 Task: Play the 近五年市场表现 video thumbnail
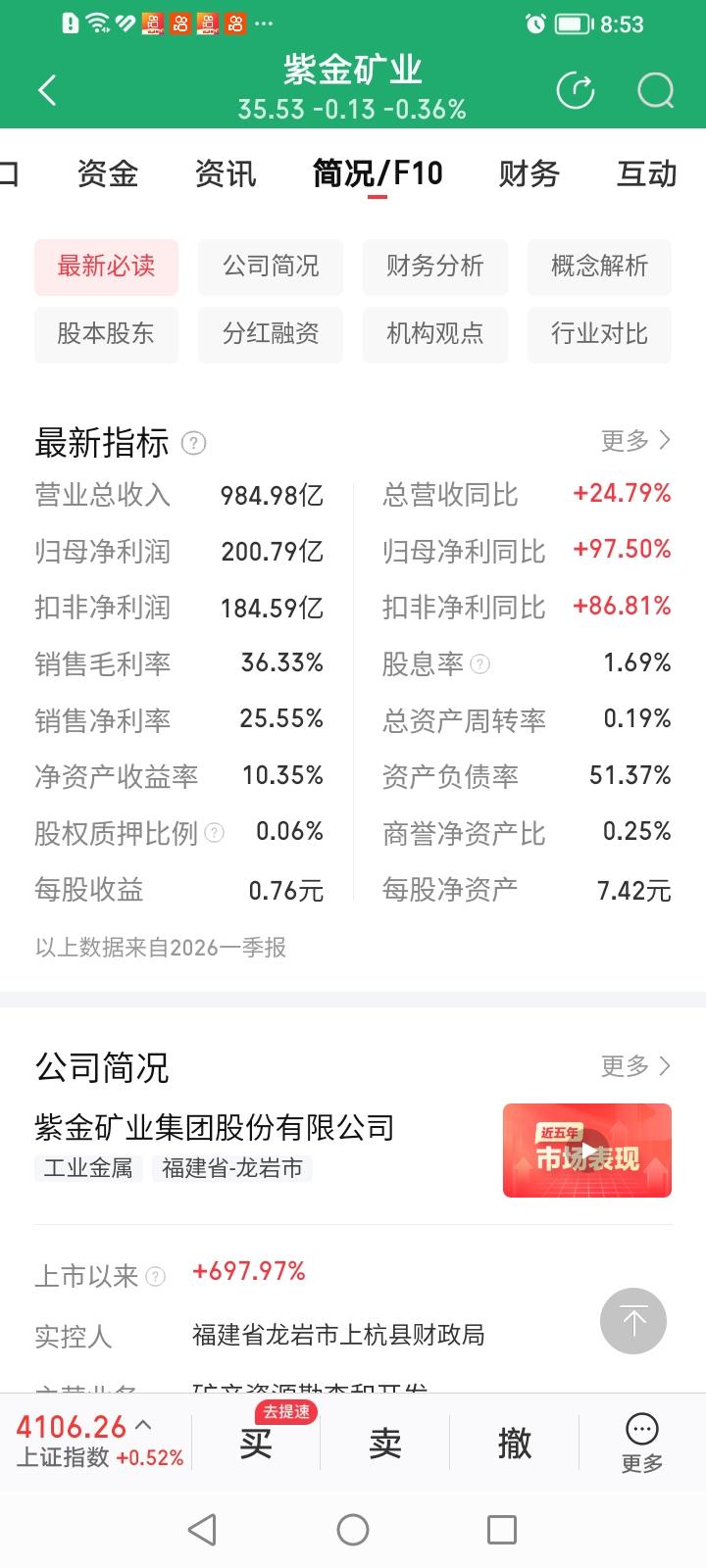(586, 1150)
